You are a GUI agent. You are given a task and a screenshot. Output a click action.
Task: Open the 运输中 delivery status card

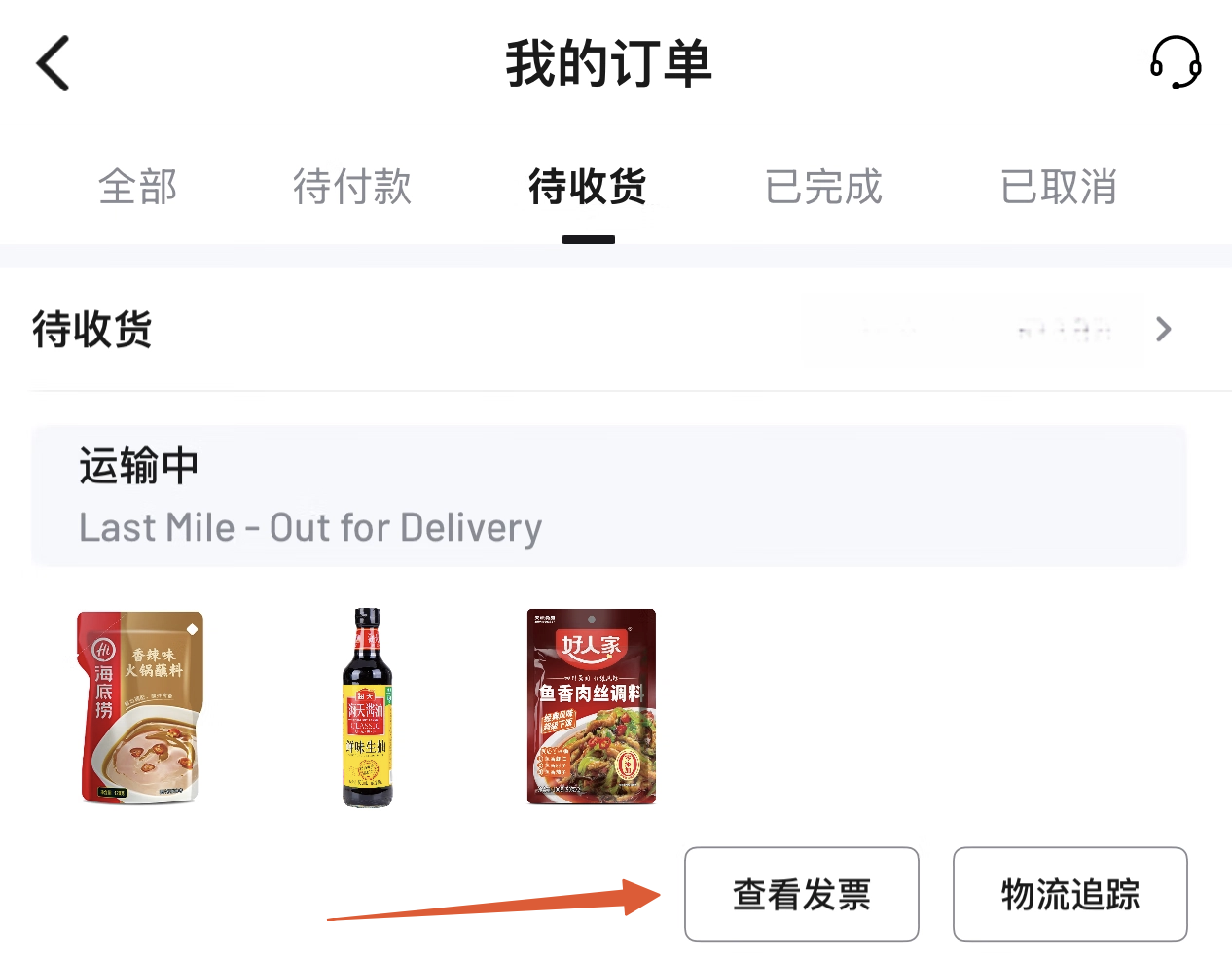point(608,496)
